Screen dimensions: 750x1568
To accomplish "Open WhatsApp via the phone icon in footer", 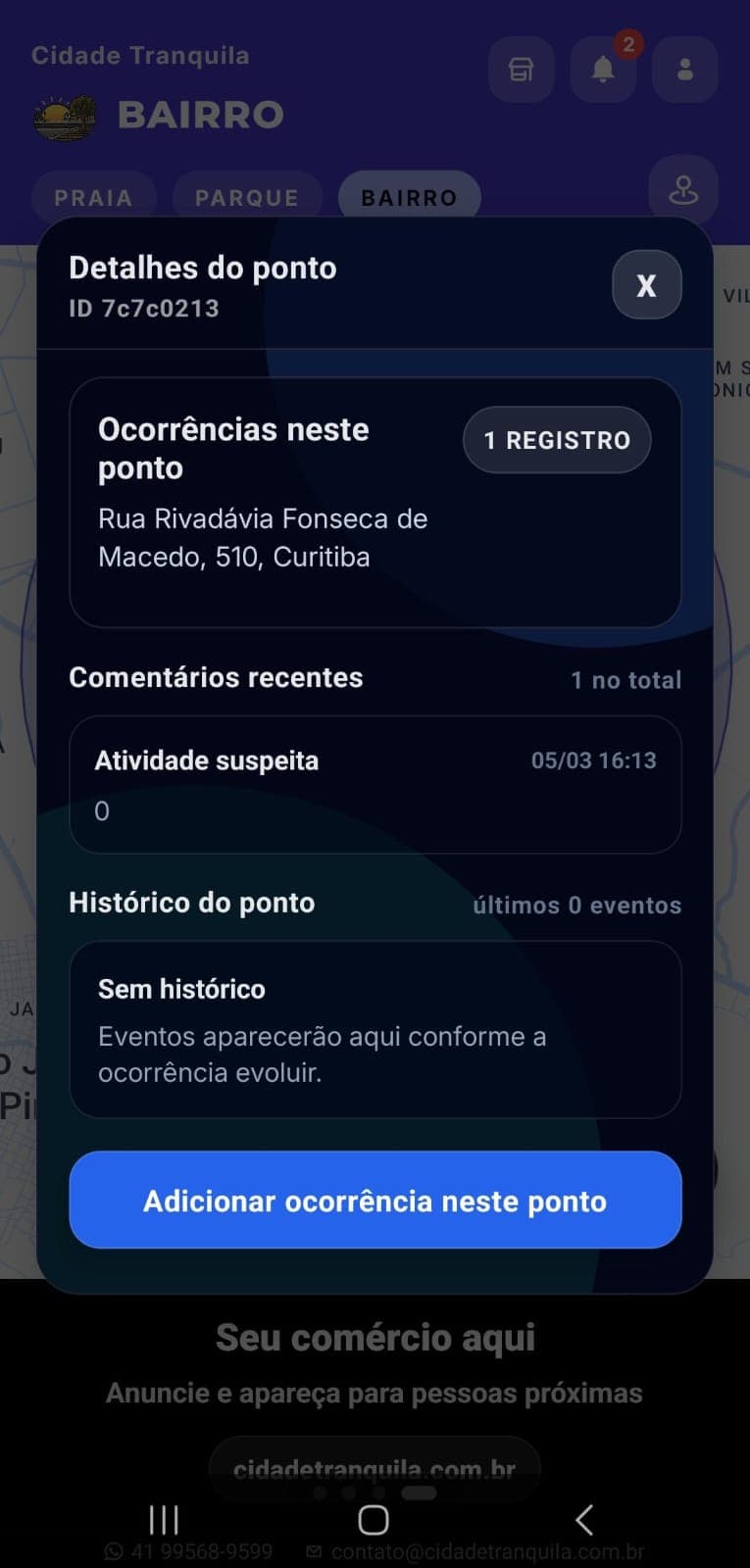I will tap(113, 1551).
